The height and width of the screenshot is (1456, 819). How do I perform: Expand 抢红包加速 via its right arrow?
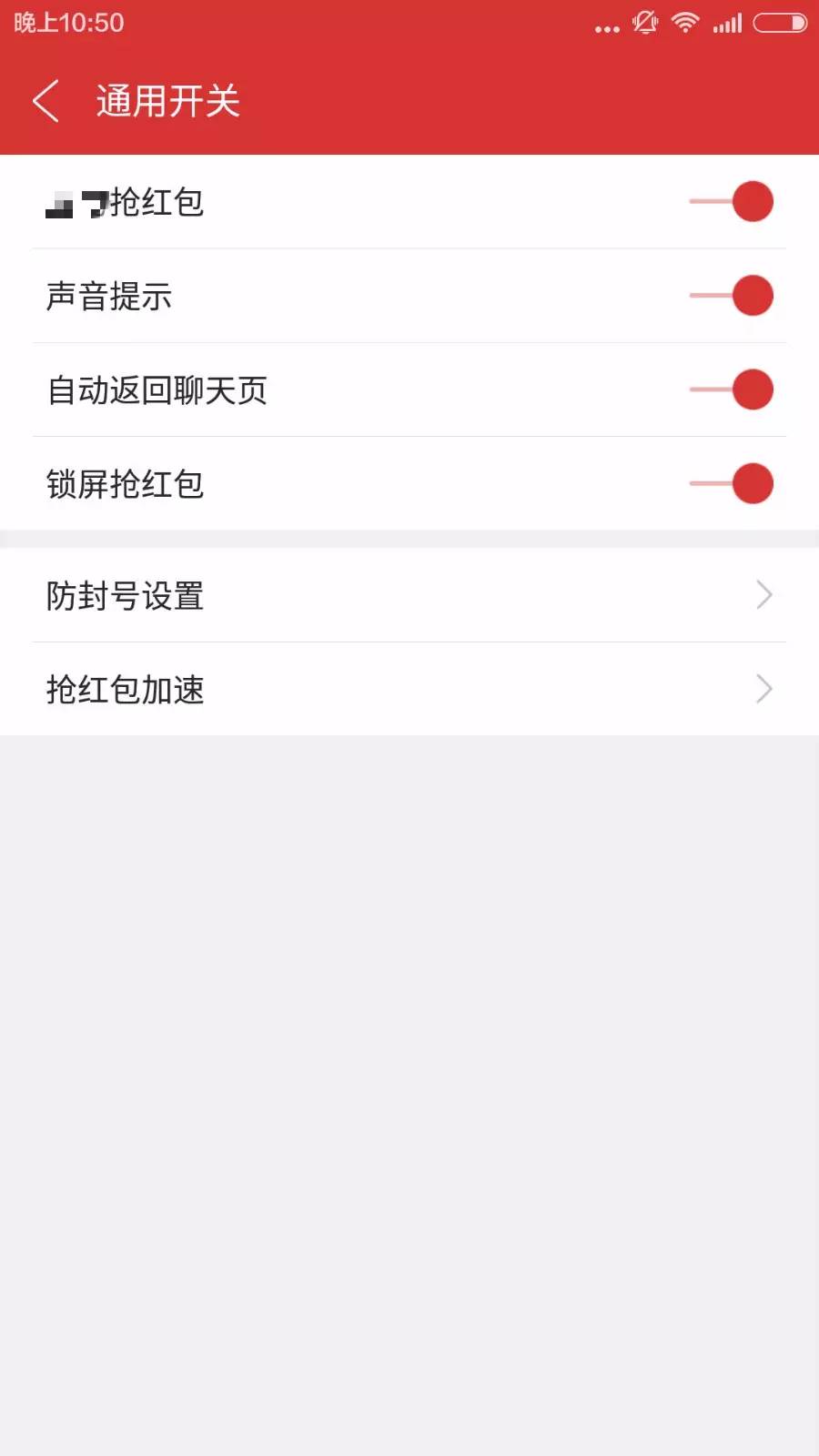765,690
